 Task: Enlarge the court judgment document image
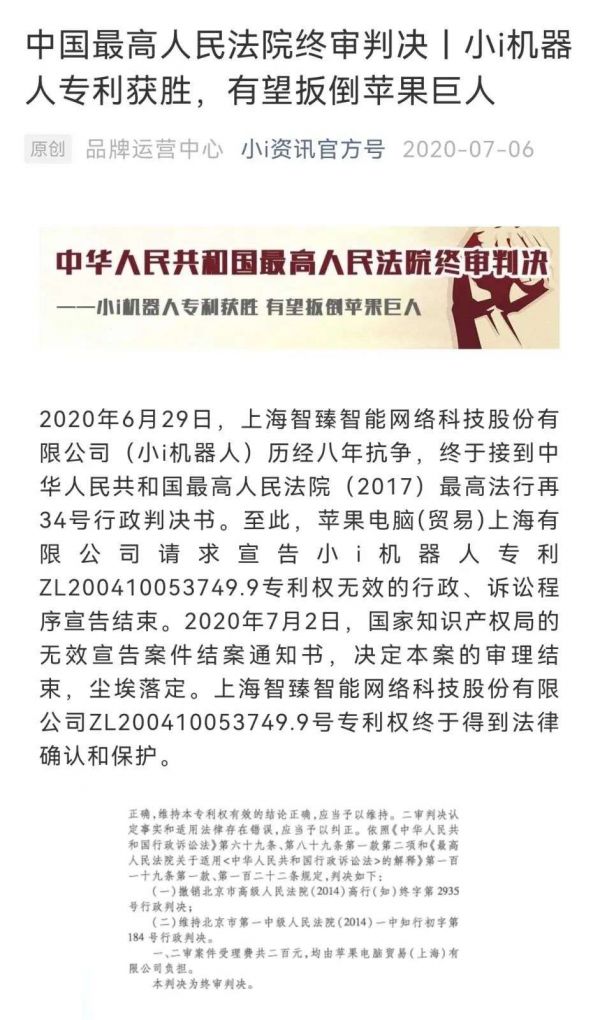[x=300, y=895]
